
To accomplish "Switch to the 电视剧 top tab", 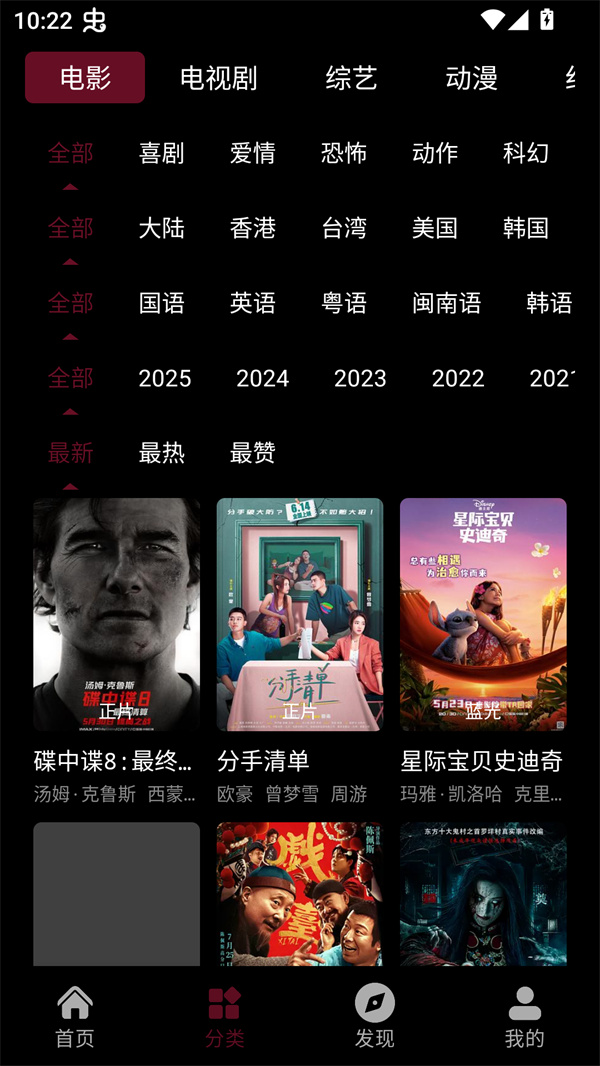I will (218, 78).
